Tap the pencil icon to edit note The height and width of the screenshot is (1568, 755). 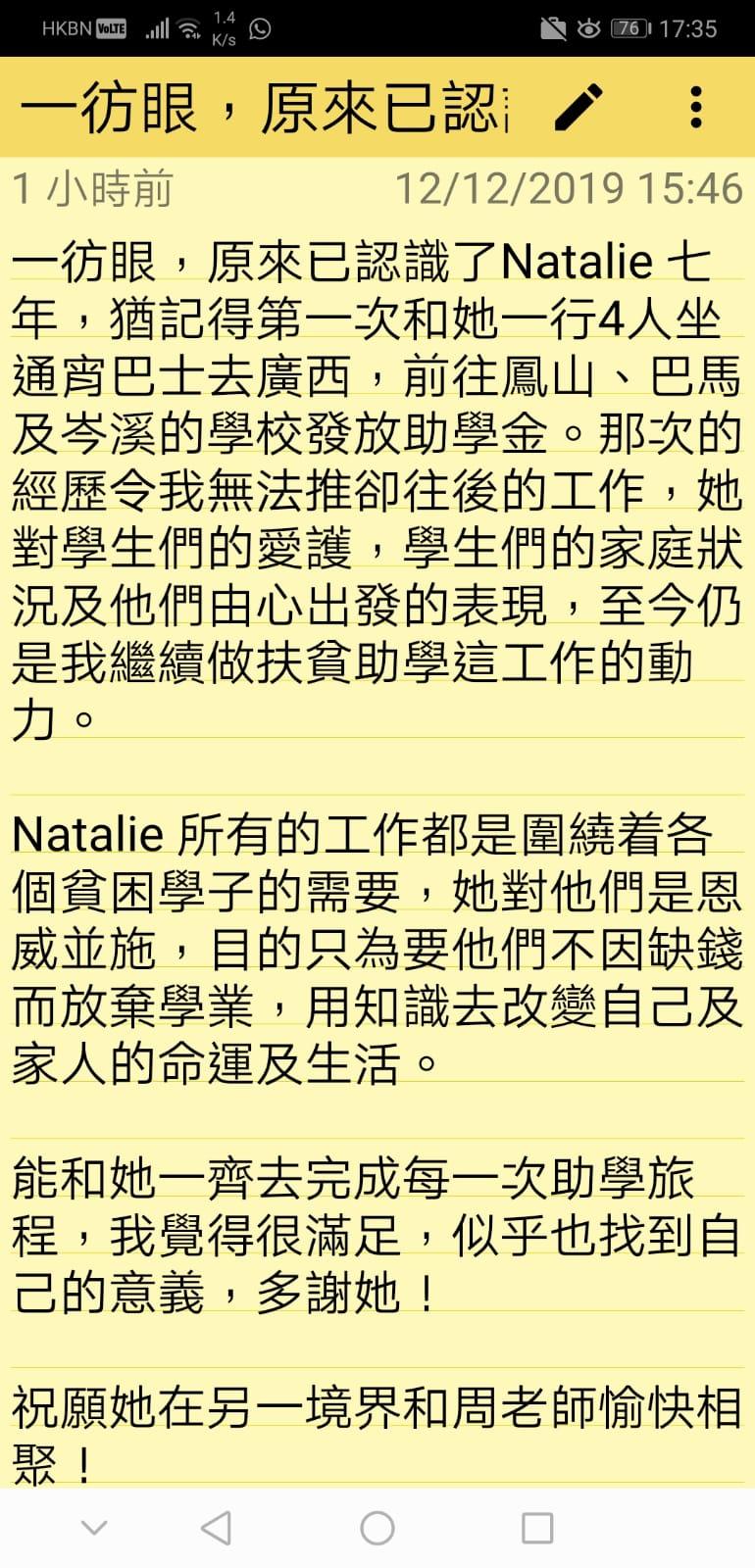[x=579, y=107]
